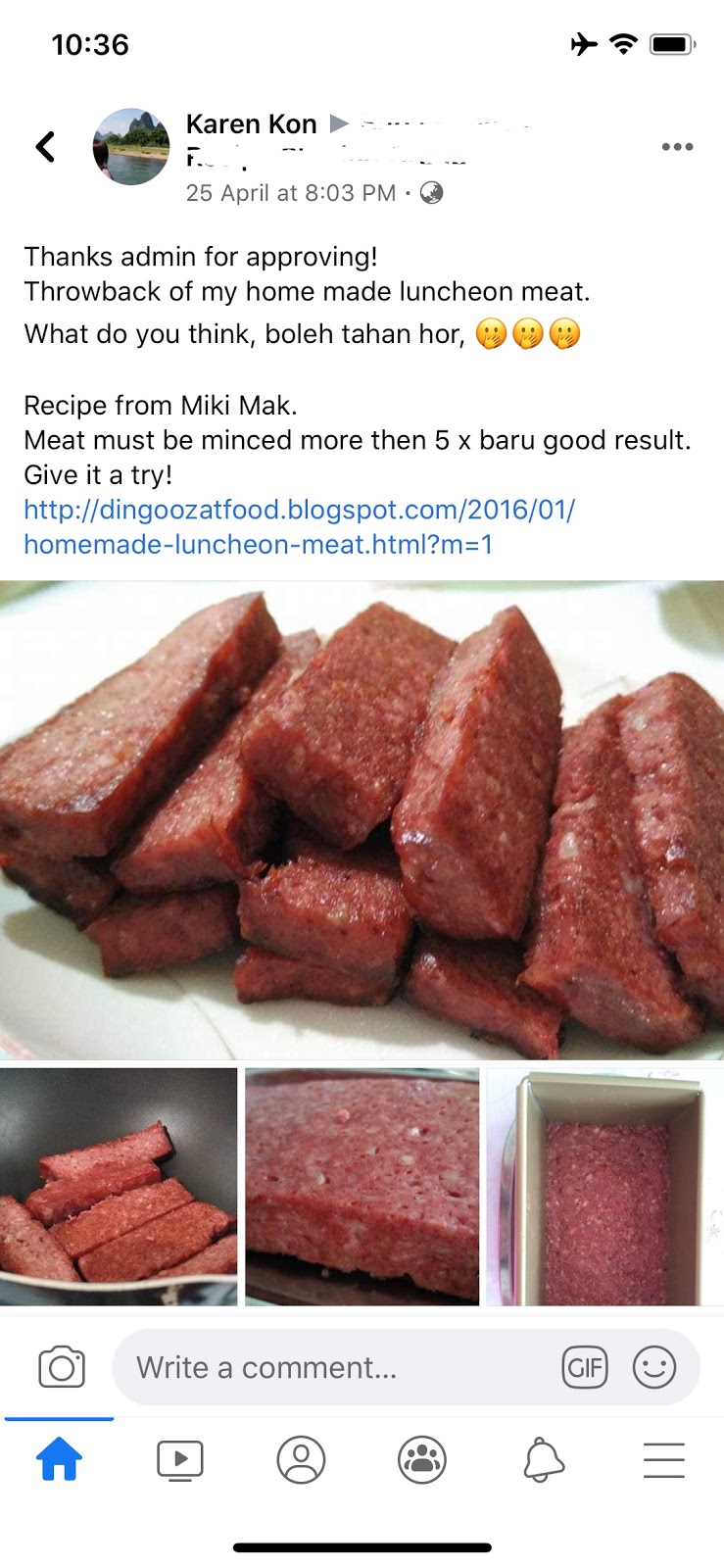This screenshot has height=1568, width=724.
Task: Insert a GIF into the comment
Action: coord(585,1367)
